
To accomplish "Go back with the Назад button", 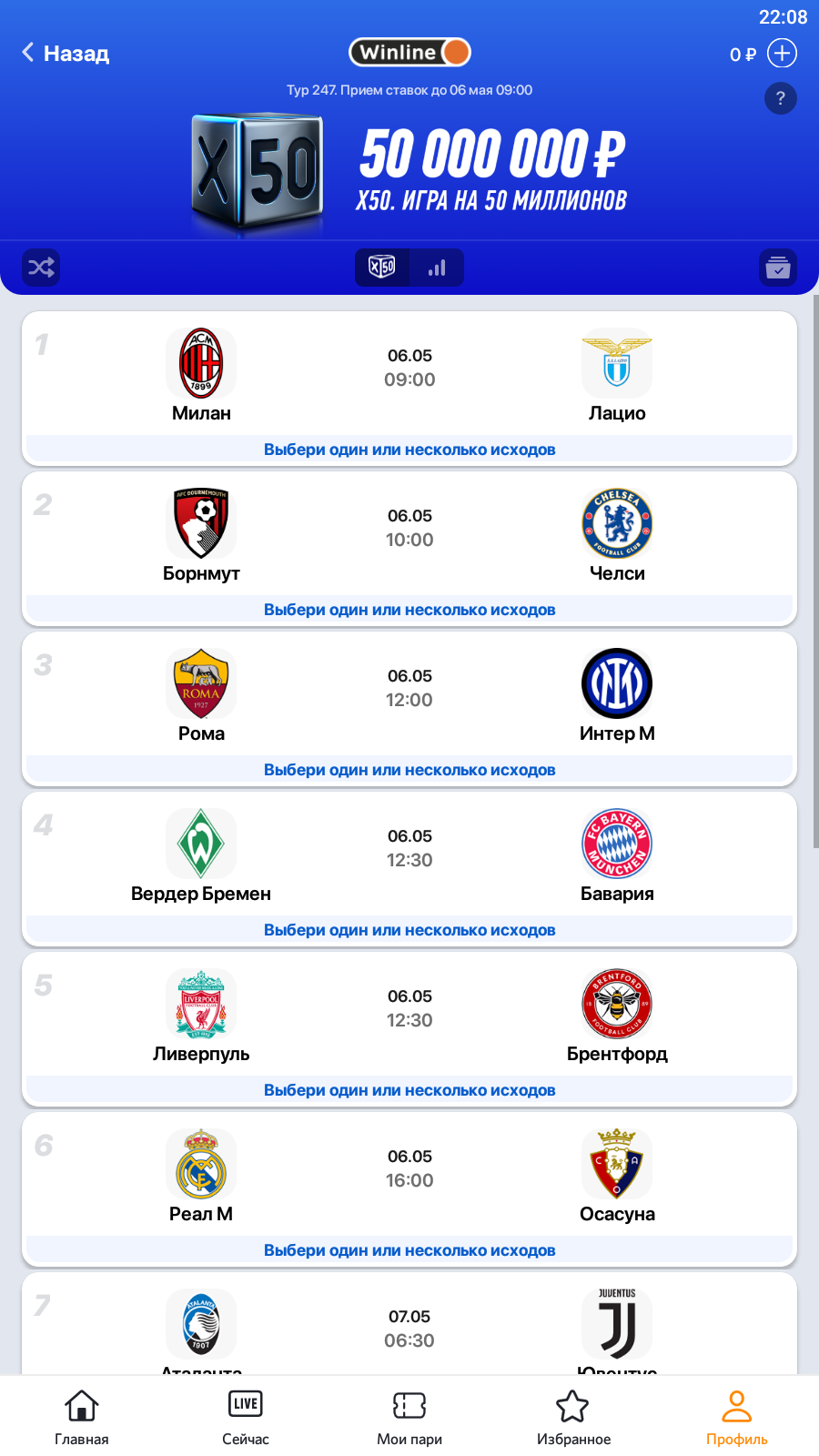I will click(66, 54).
